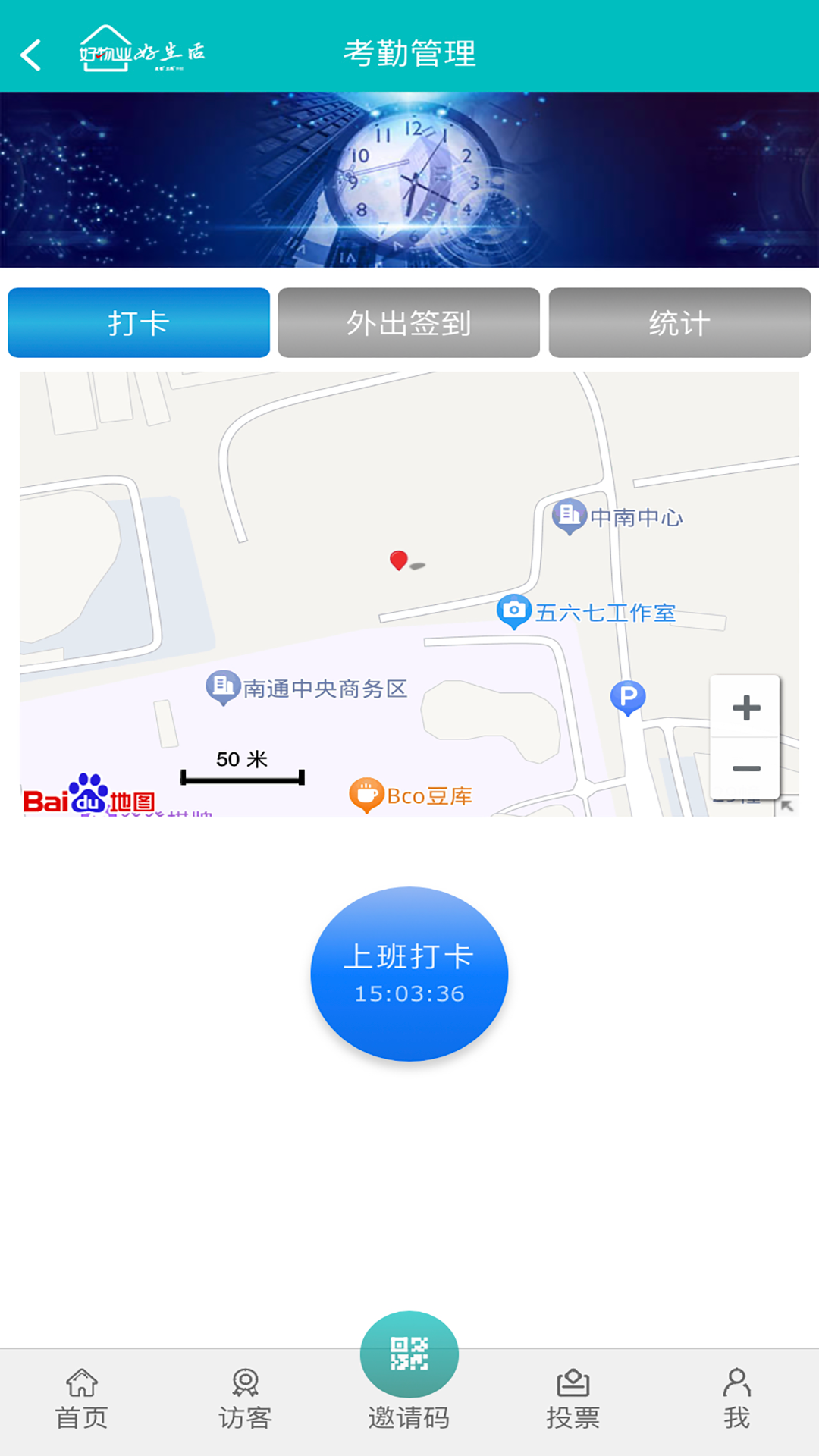Select the blue P parking marker
The image size is (819, 1456).
tap(627, 696)
